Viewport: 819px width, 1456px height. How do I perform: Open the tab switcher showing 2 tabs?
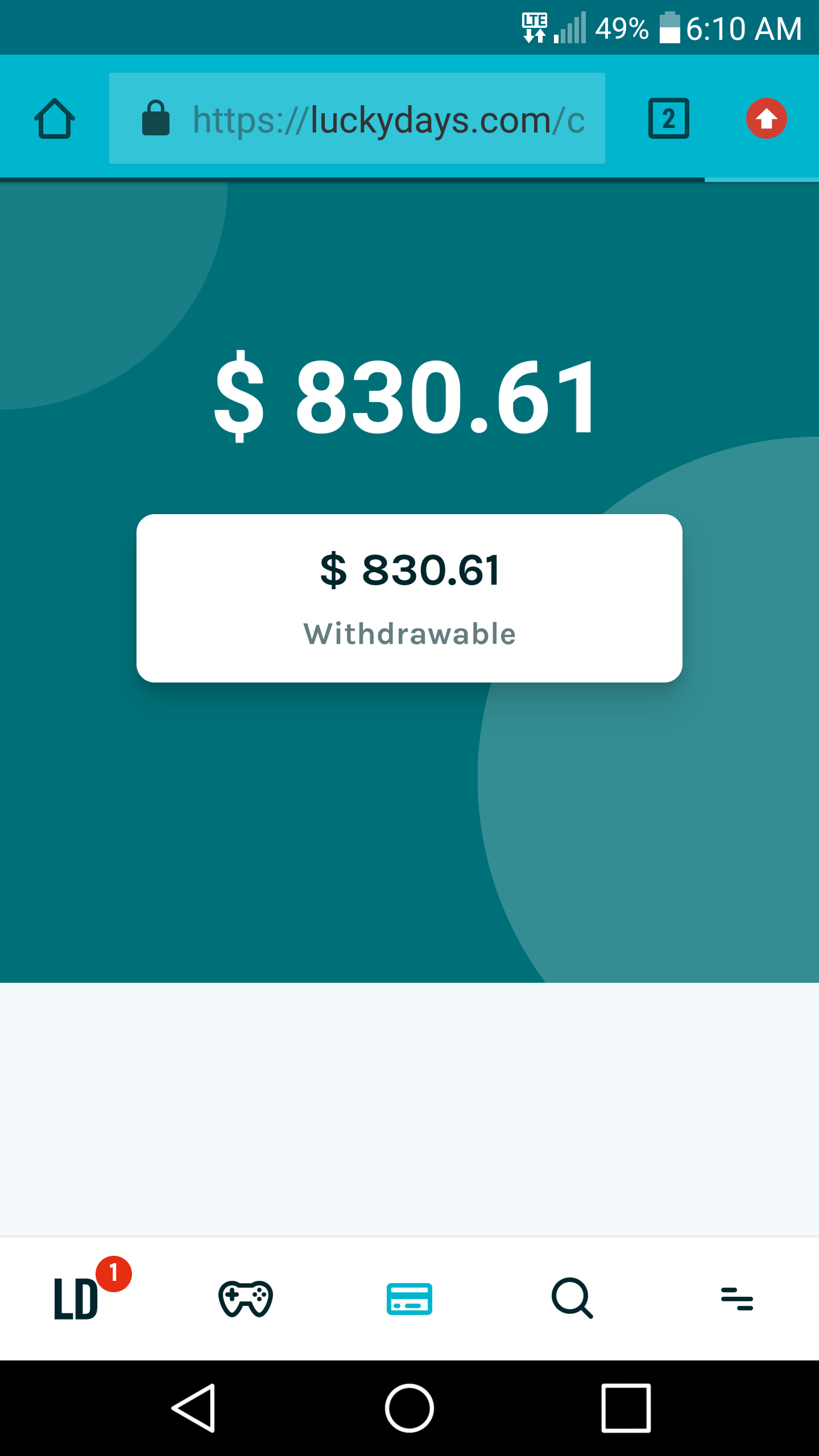click(668, 118)
